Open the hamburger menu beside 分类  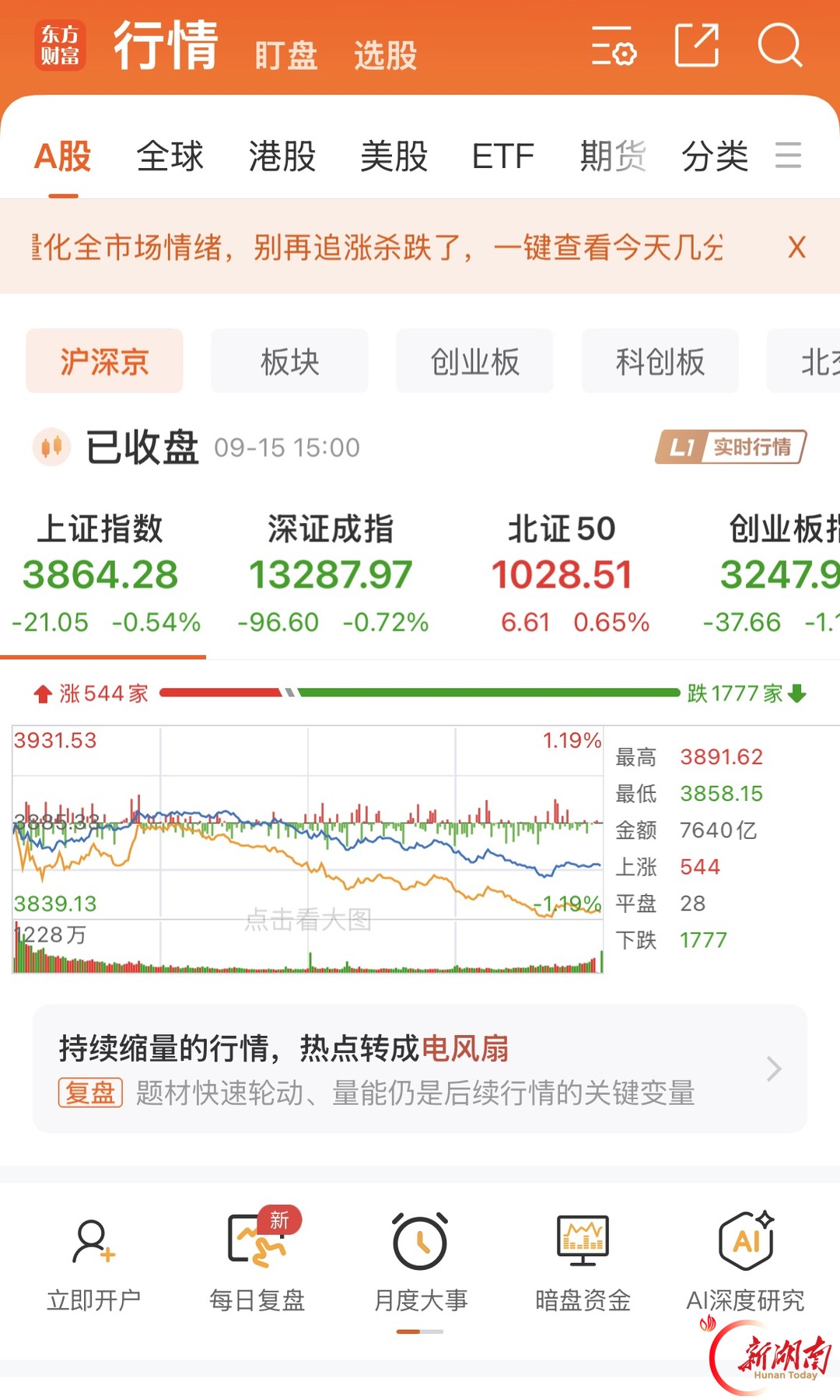click(788, 156)
